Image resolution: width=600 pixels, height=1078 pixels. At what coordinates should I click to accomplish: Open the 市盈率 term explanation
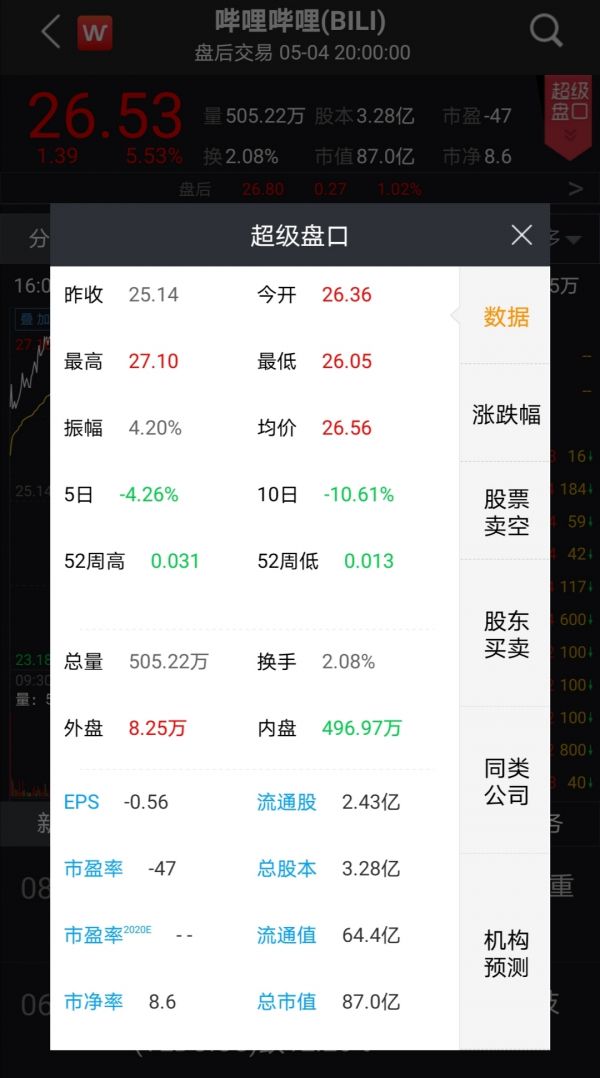[93, 869]
